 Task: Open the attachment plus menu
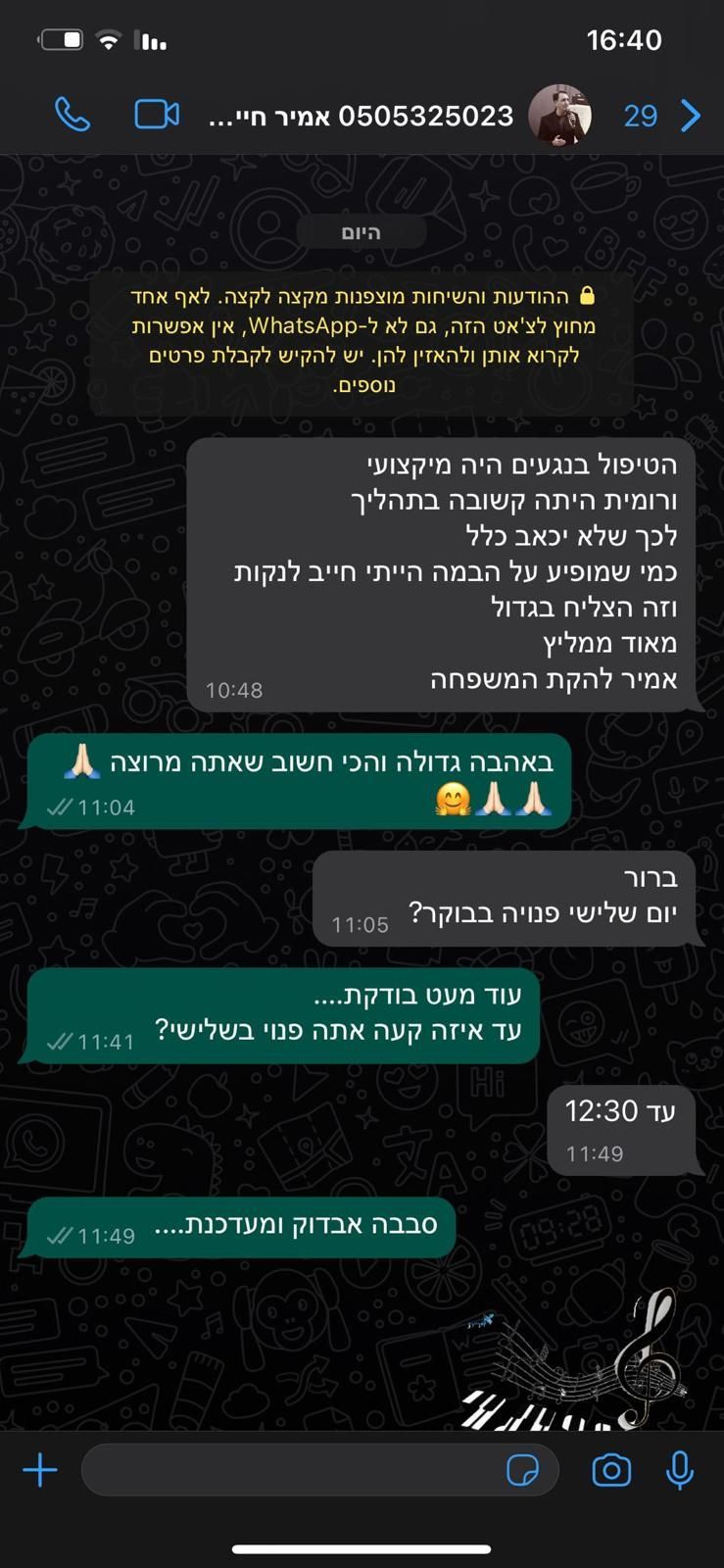click(x=40, y=1470)
